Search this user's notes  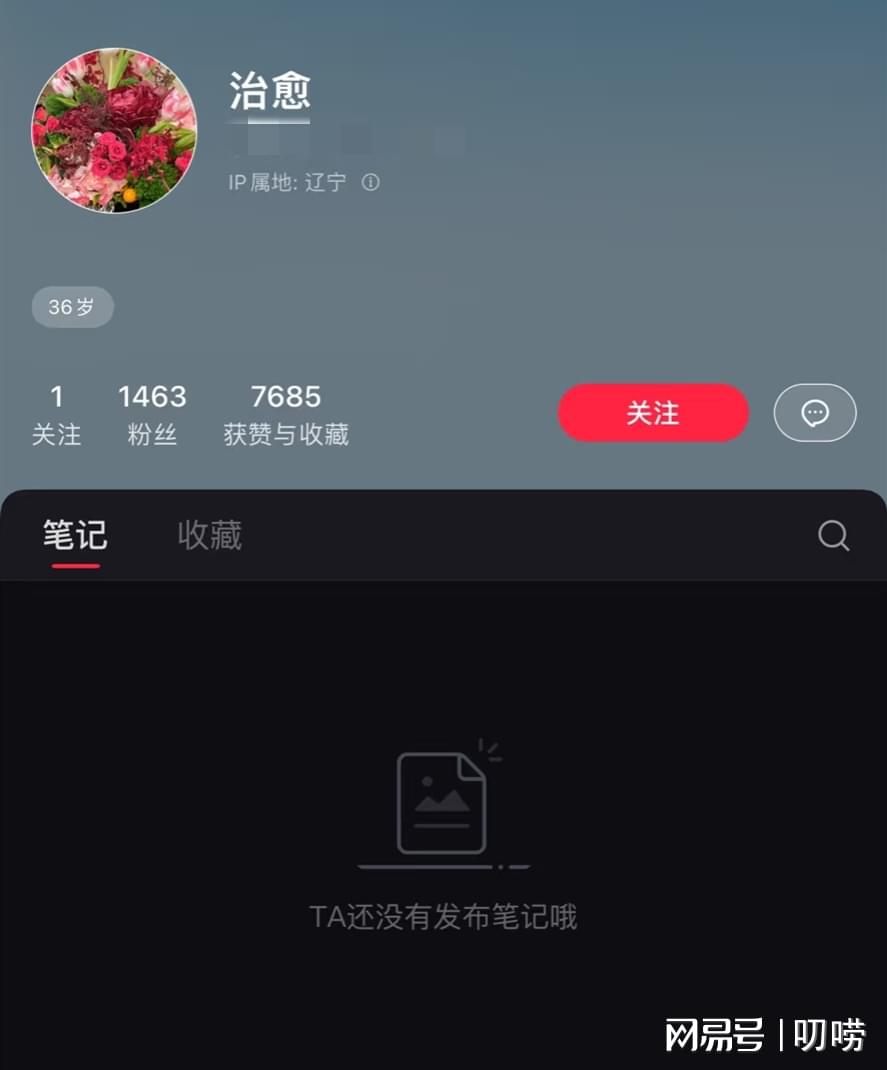click(x=833, y=535)
